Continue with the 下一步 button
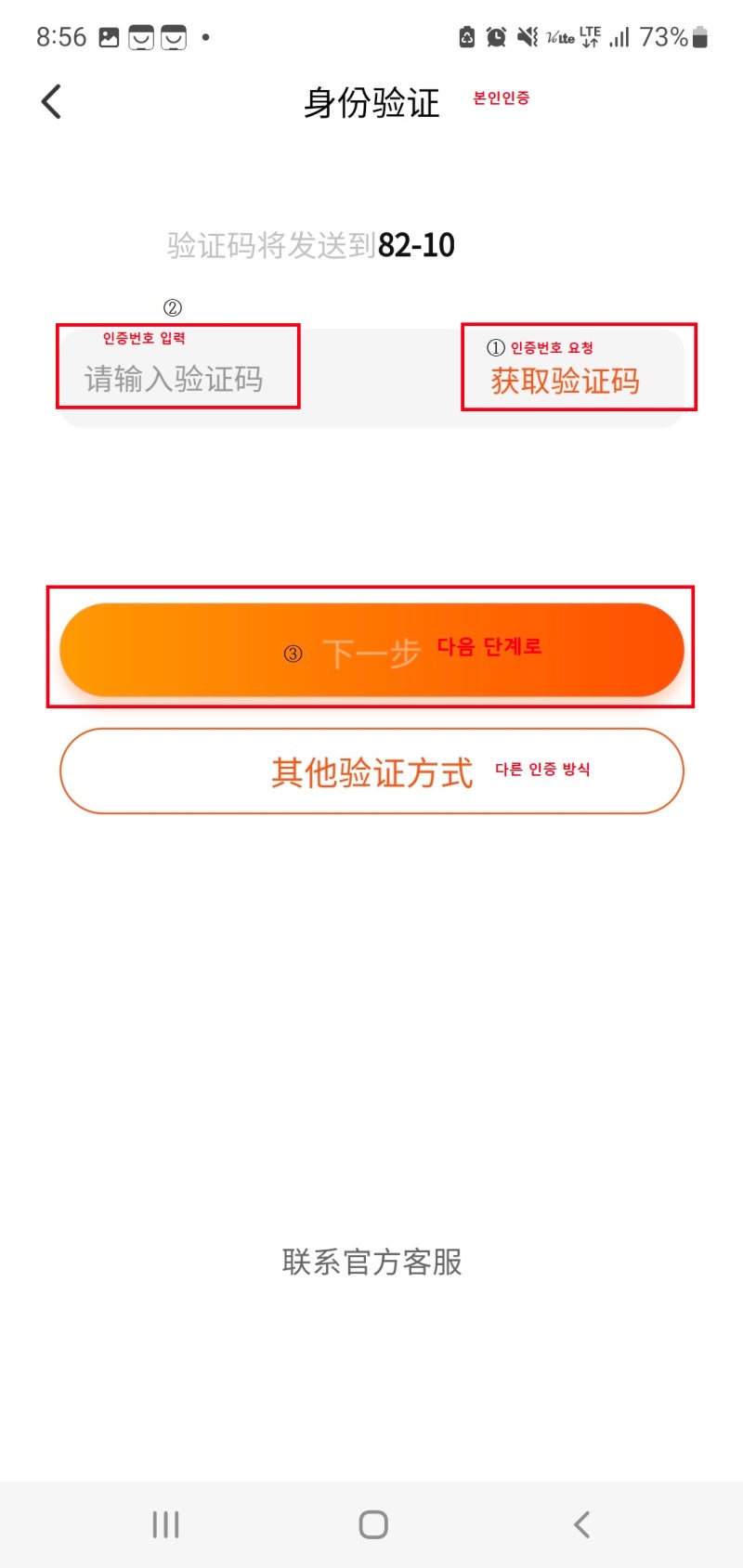The image size is (743, 1568). (x=371, y=650)
